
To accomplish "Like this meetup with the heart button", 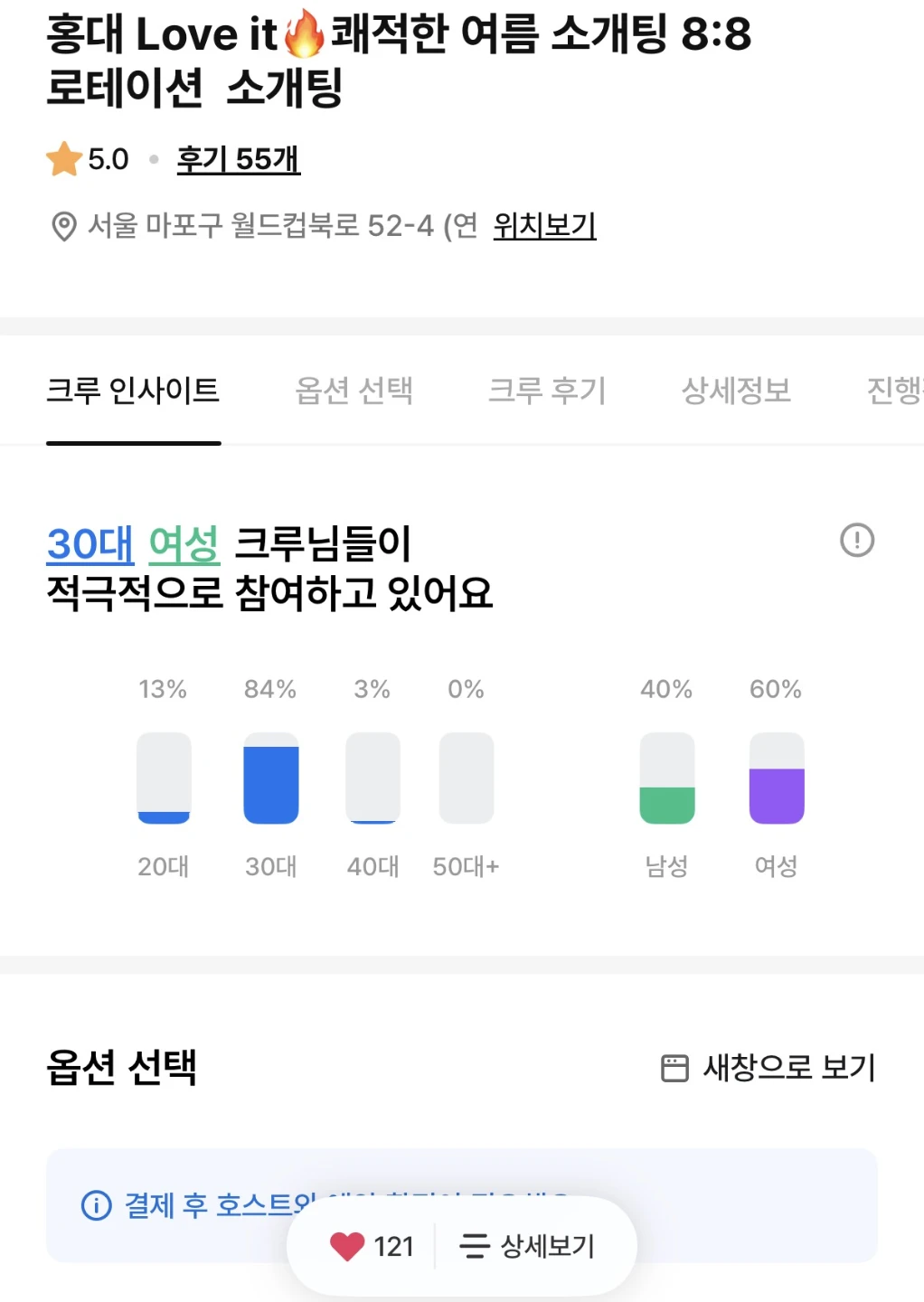I will tap(372, 1247).
